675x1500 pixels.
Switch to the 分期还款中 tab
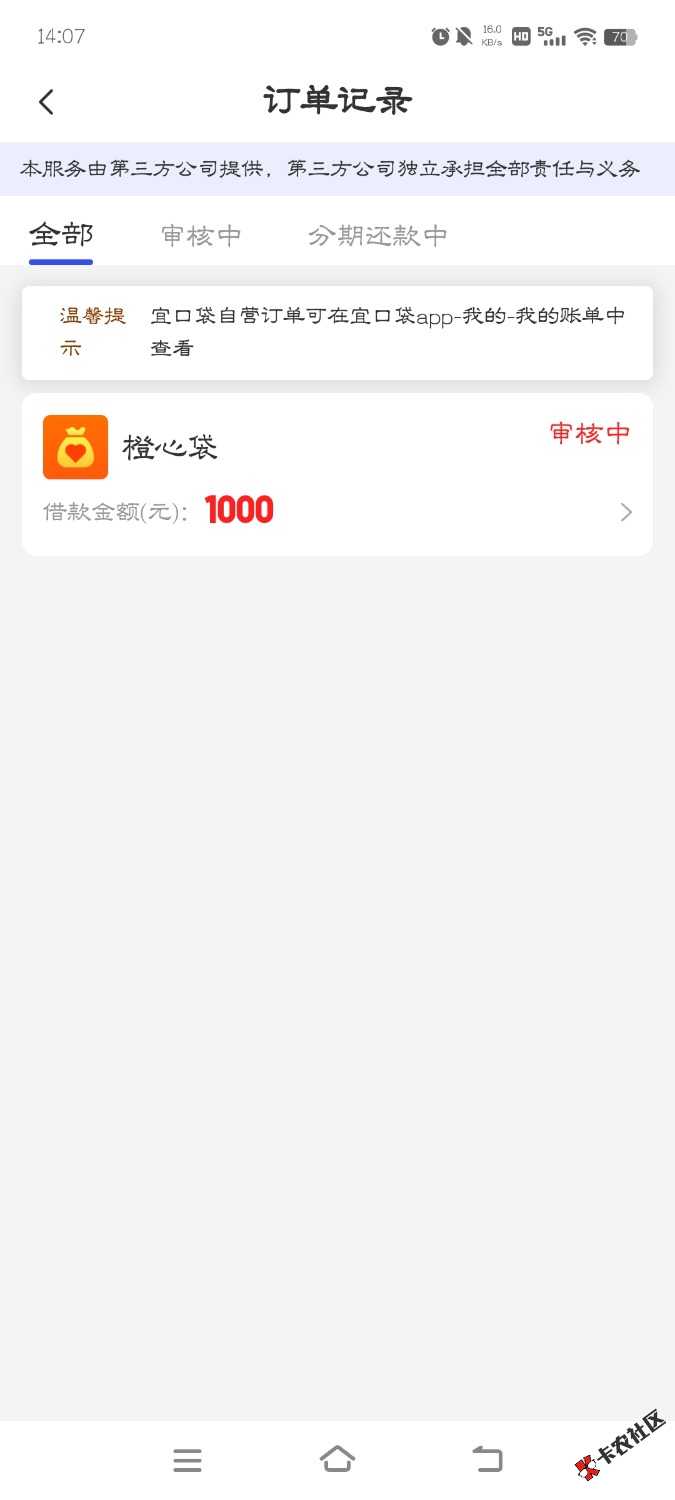(377, 236)
